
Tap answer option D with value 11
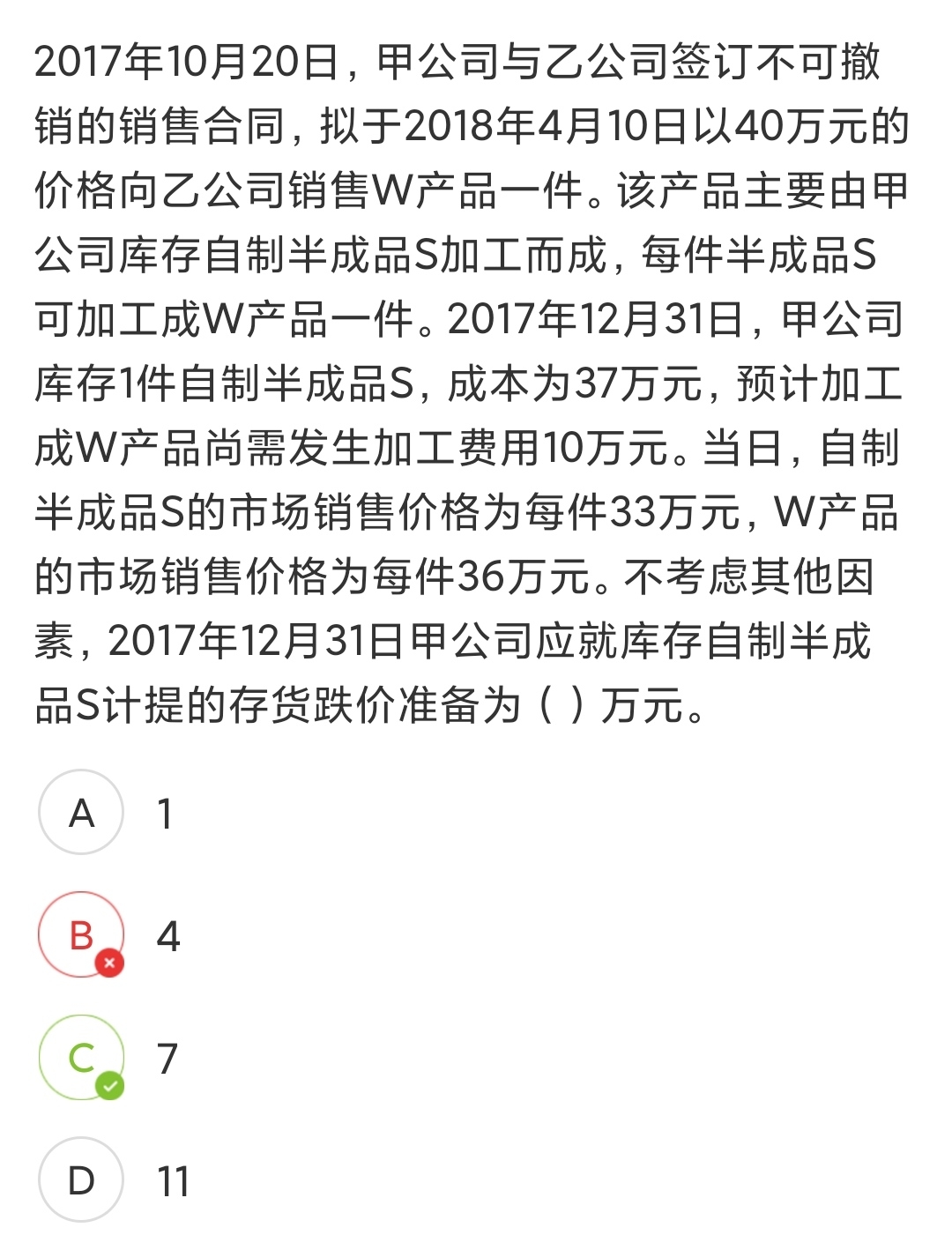(x=81, y=1180)
